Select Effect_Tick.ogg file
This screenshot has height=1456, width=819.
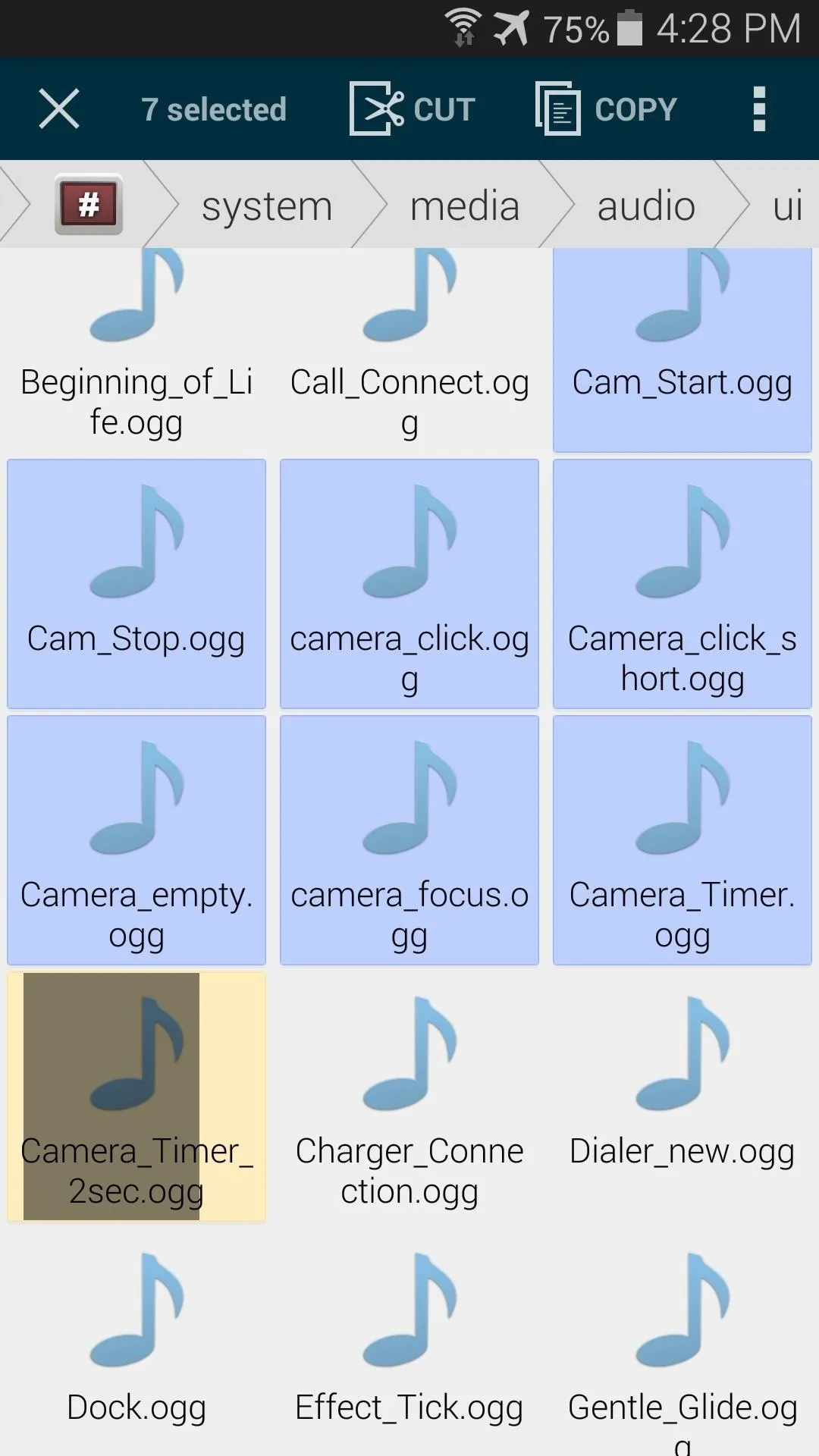tap(409, 1342)
